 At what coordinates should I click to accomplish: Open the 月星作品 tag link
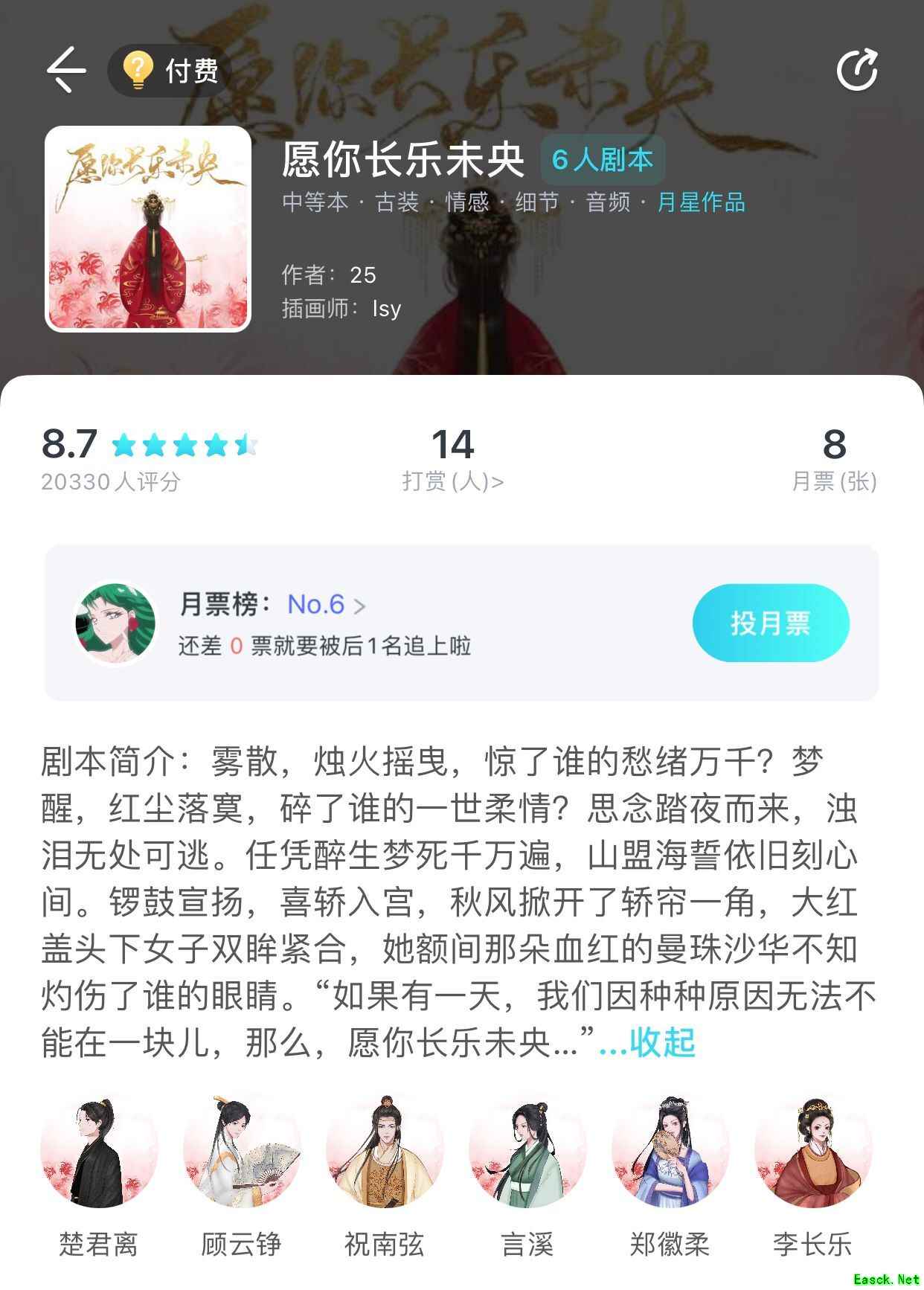(701, 202)
